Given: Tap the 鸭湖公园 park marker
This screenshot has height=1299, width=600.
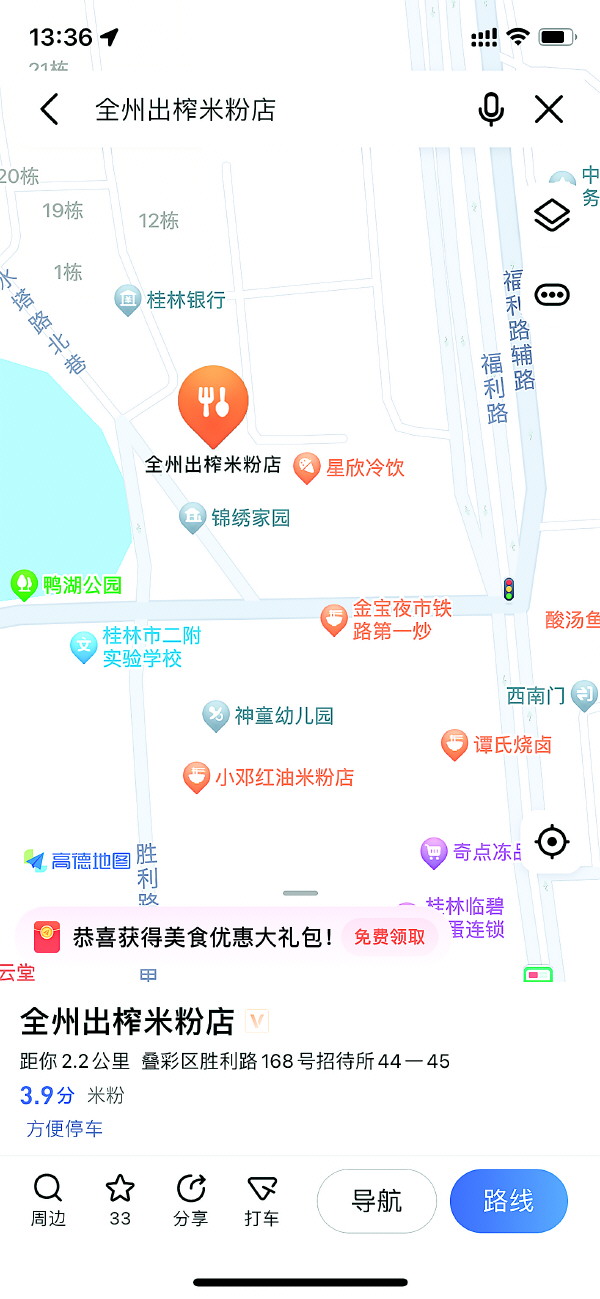Looking at the screenshot, I should coord(24,584).
